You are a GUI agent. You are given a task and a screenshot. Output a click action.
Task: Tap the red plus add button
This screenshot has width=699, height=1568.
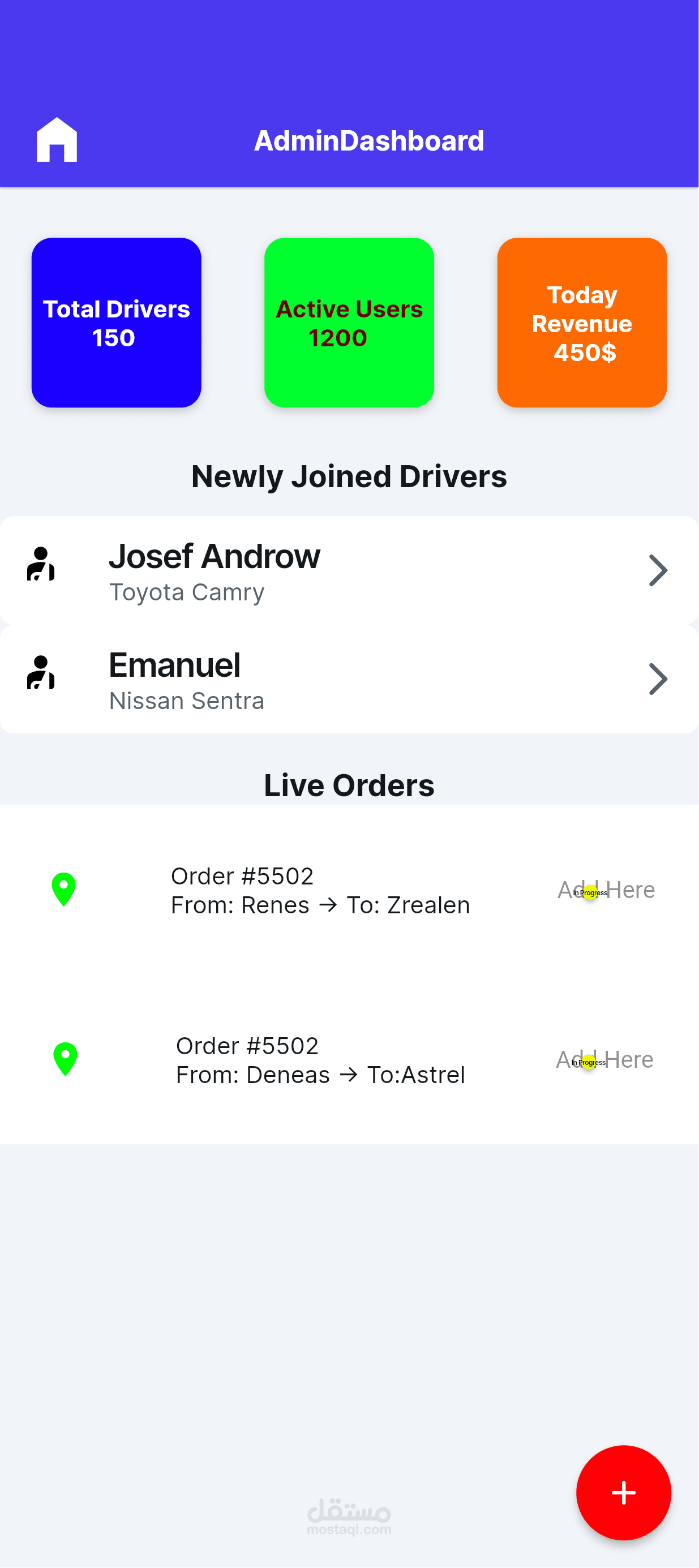point(623,1493)
